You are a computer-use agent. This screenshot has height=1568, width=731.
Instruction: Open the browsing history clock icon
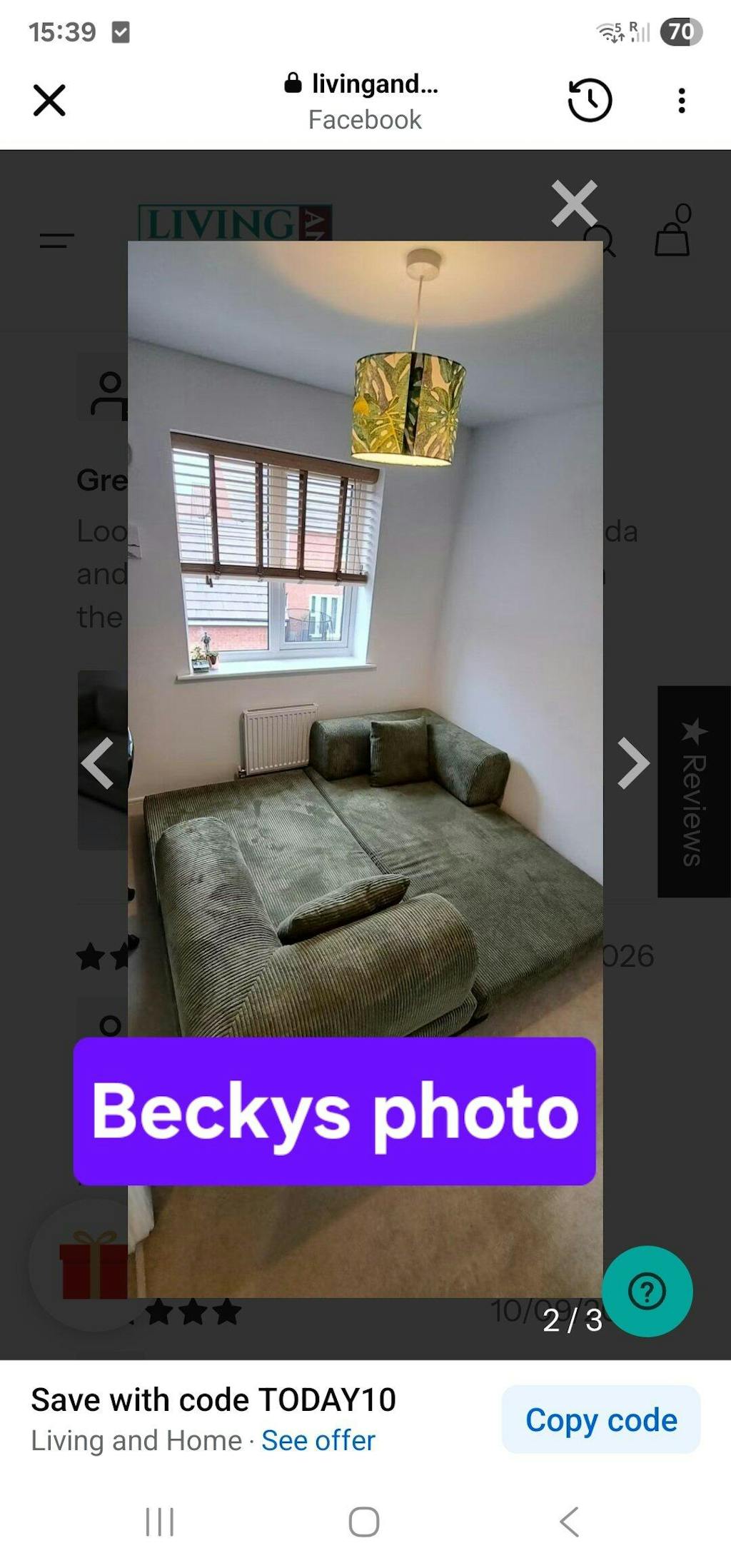point(590,101)
